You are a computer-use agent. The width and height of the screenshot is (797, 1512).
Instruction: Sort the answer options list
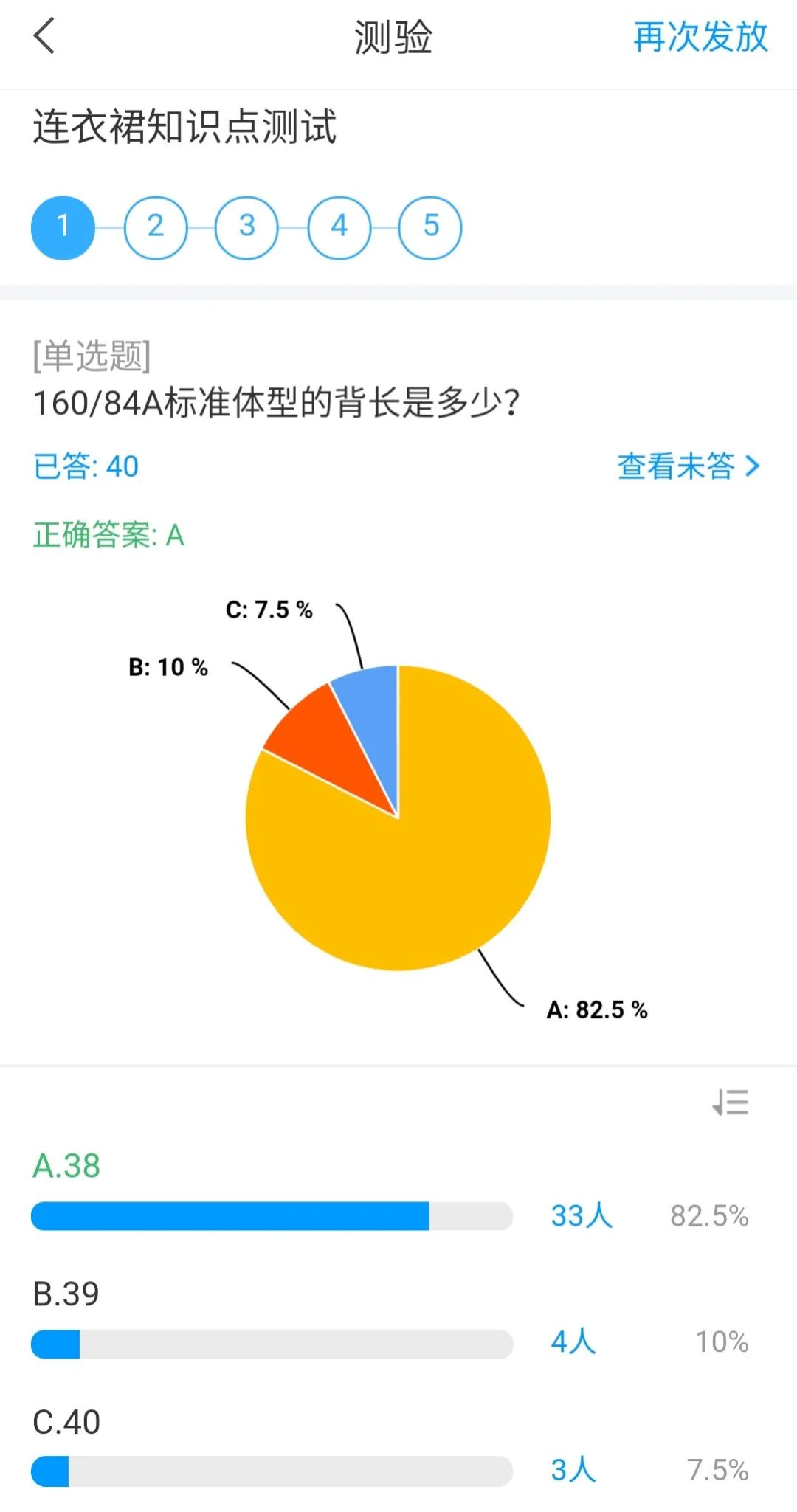(x=730, y=1102)
